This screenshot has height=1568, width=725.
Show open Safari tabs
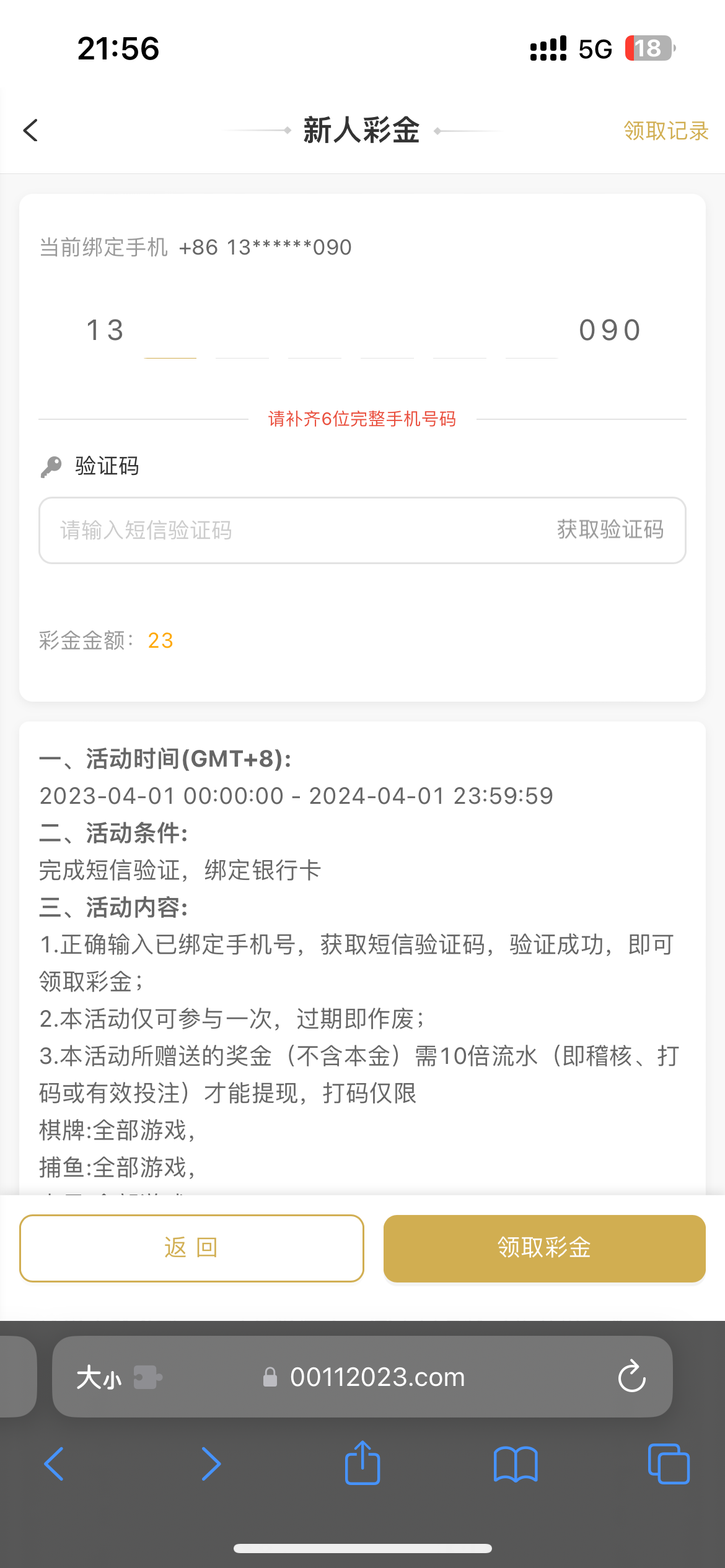click(x=669, y=1464)
